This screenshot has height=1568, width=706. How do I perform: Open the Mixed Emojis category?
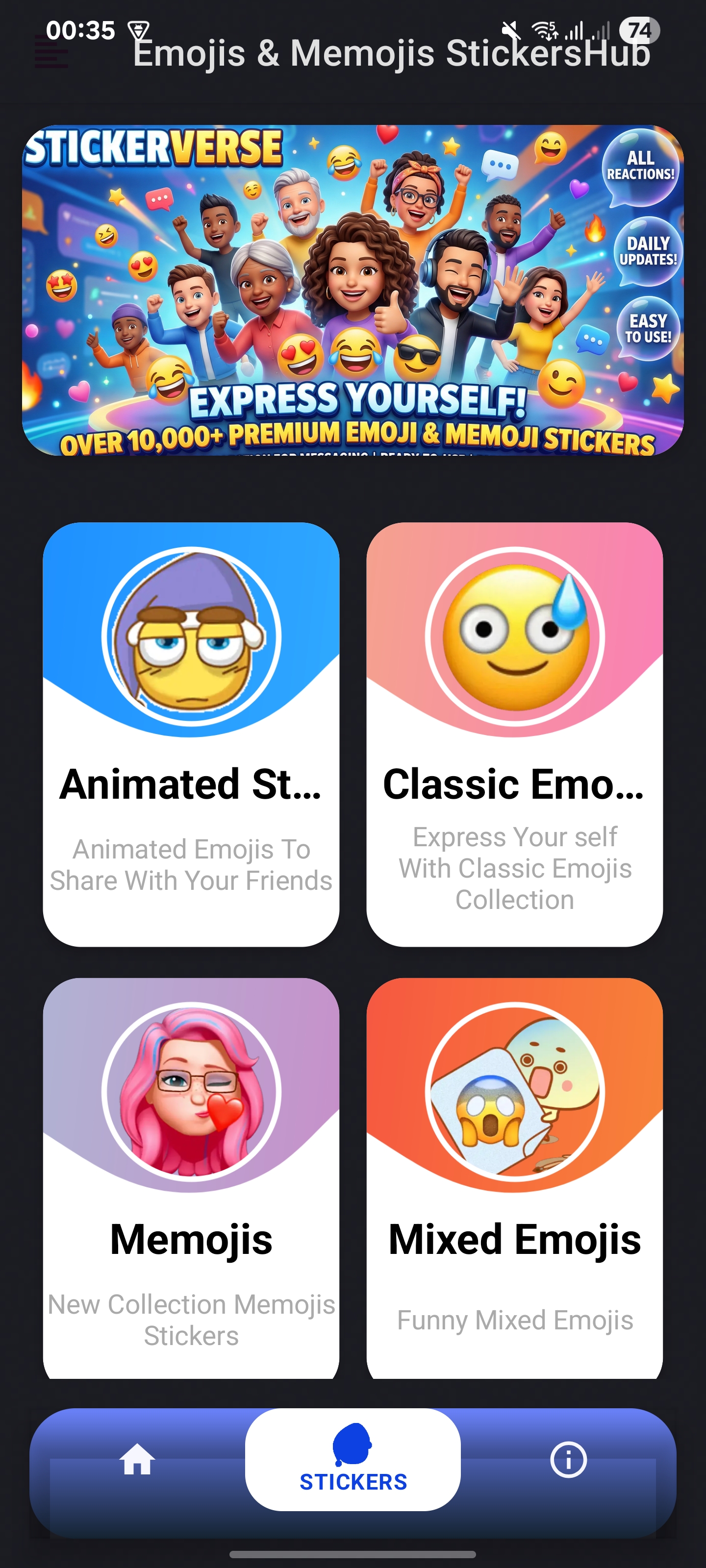[514, 1178]
